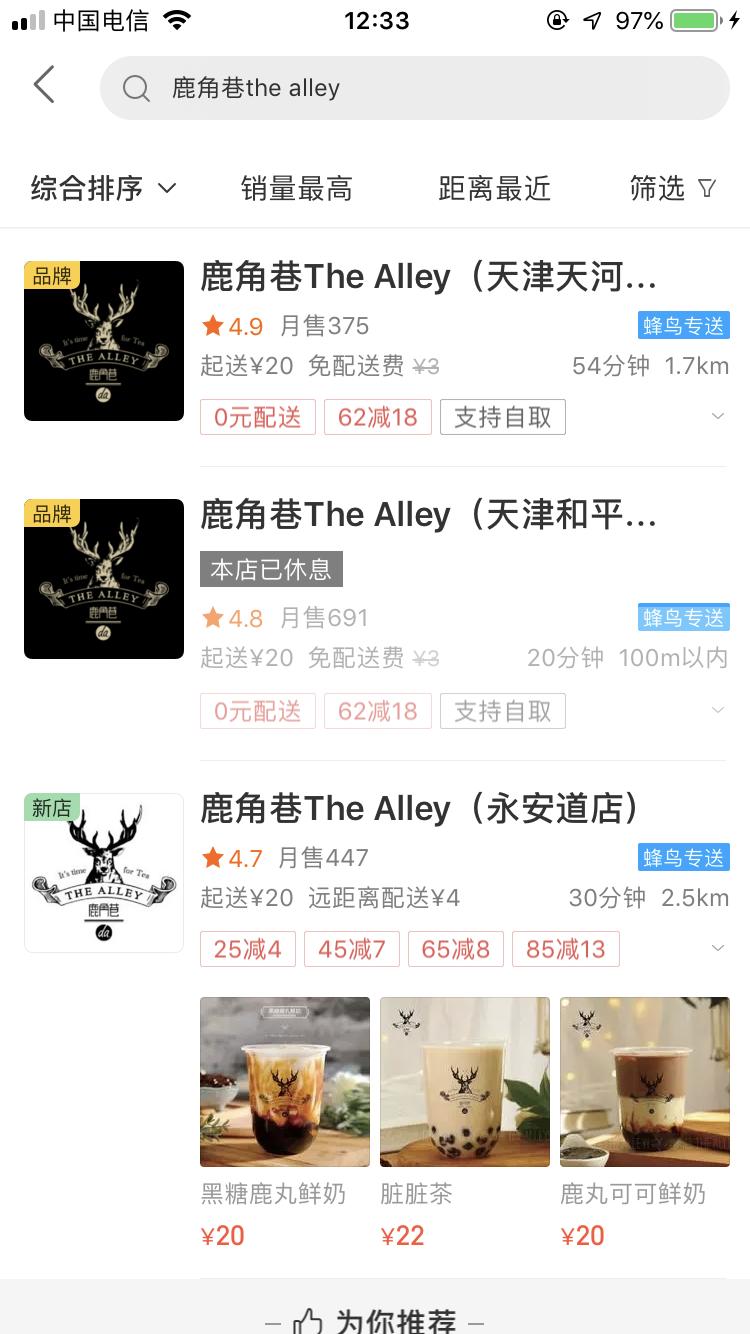750x1334 pixels.
Task: Expand the chevron on the 永安道店 entry
Action: (718, 946)
